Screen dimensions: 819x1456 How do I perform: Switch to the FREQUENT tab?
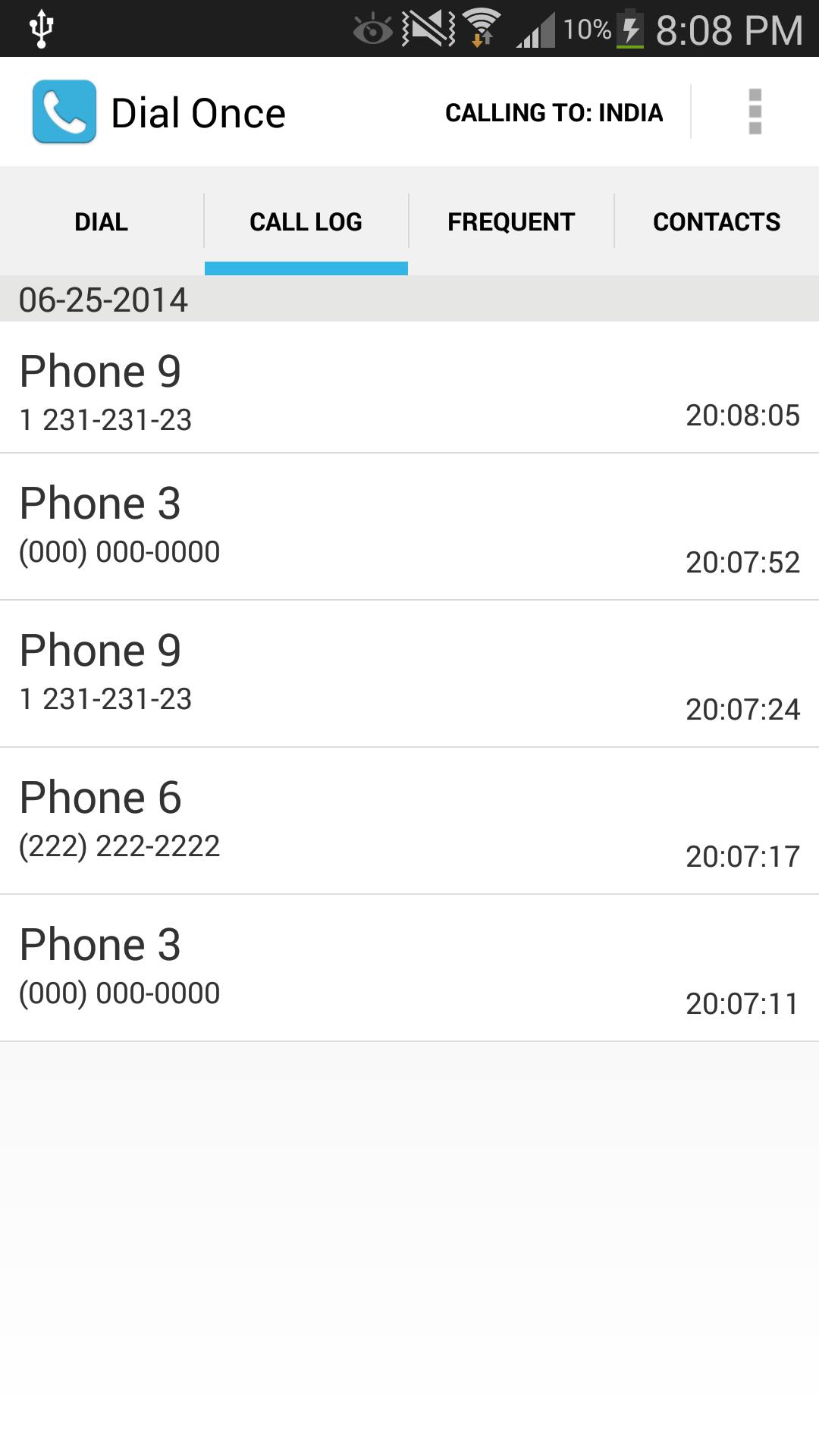pyautogui.click(x=511, y=221)
